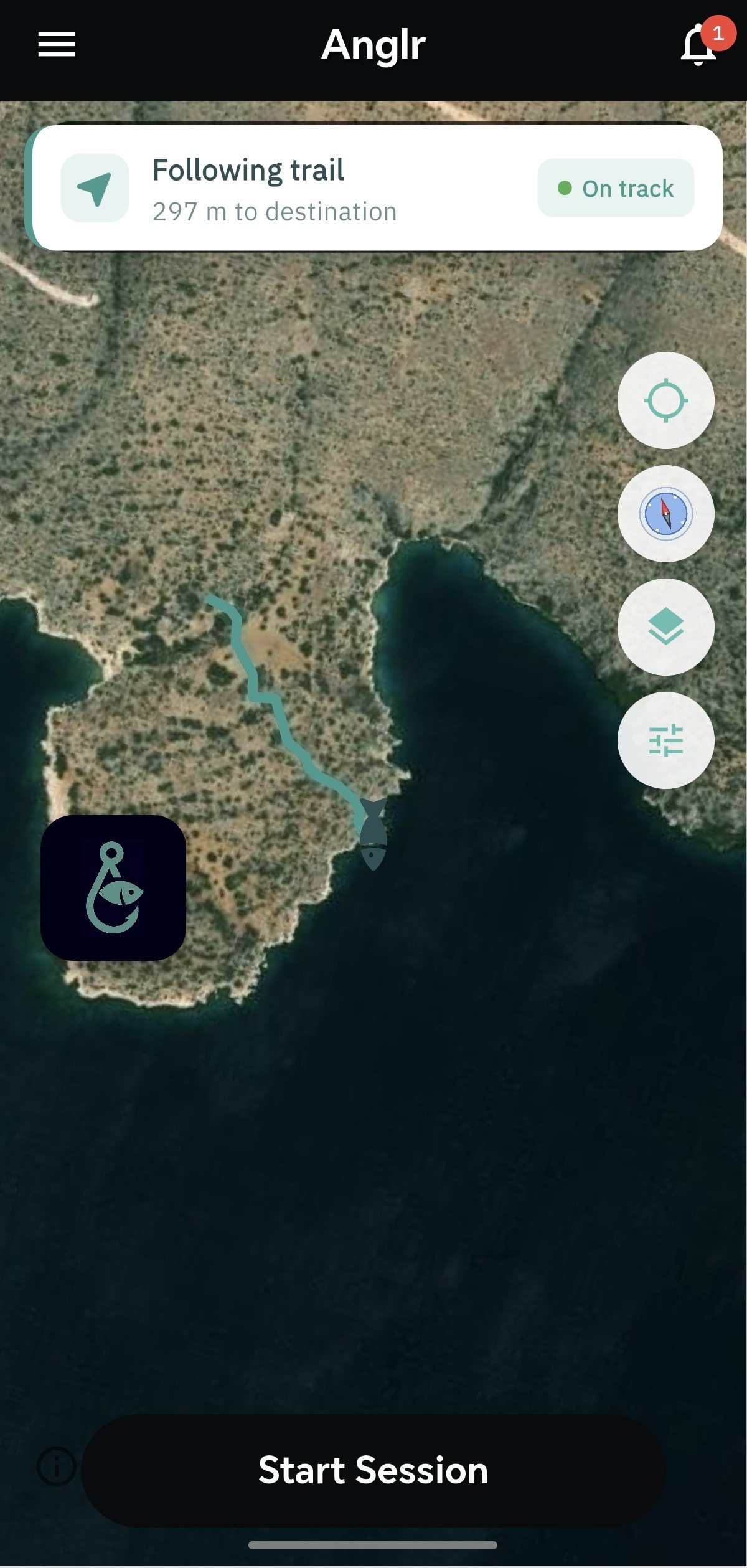
Task: Open the map layers selector
Action: coord(665,627)
